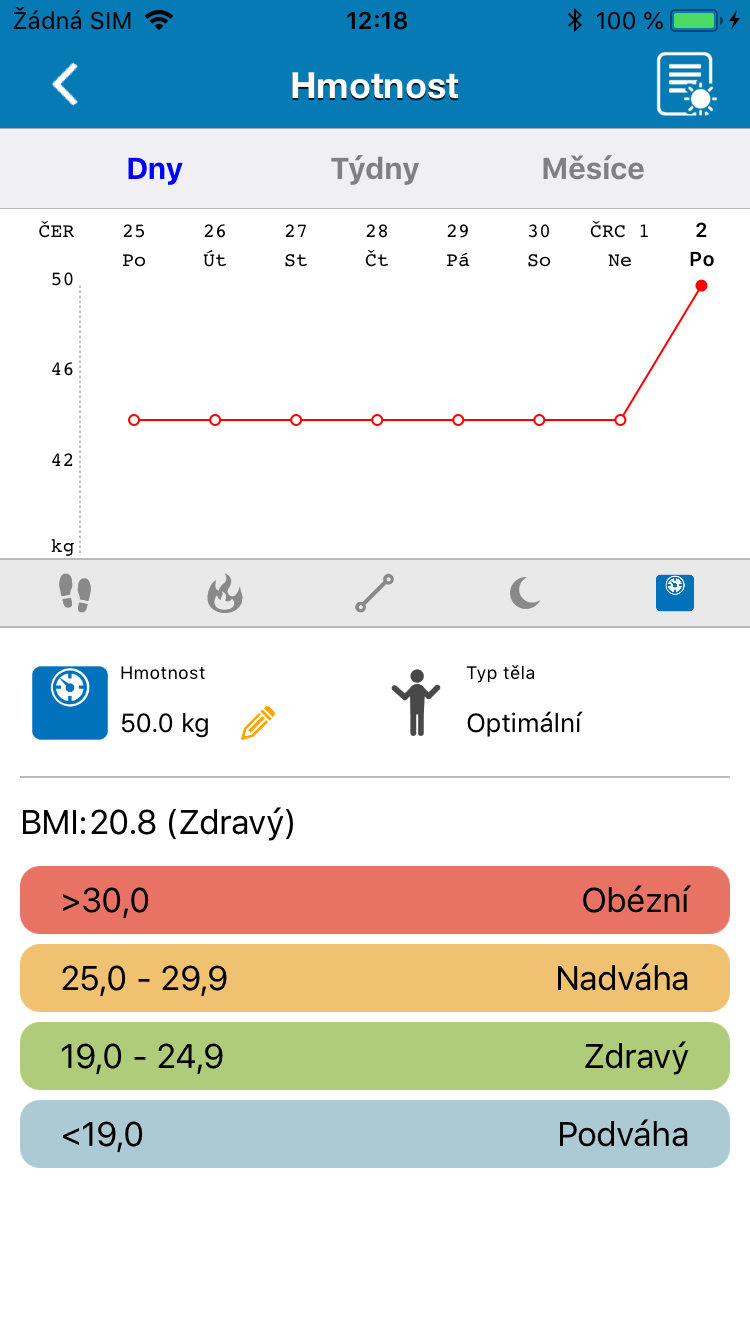
Task: Tap the red data point for July 2
Action: 701,286
